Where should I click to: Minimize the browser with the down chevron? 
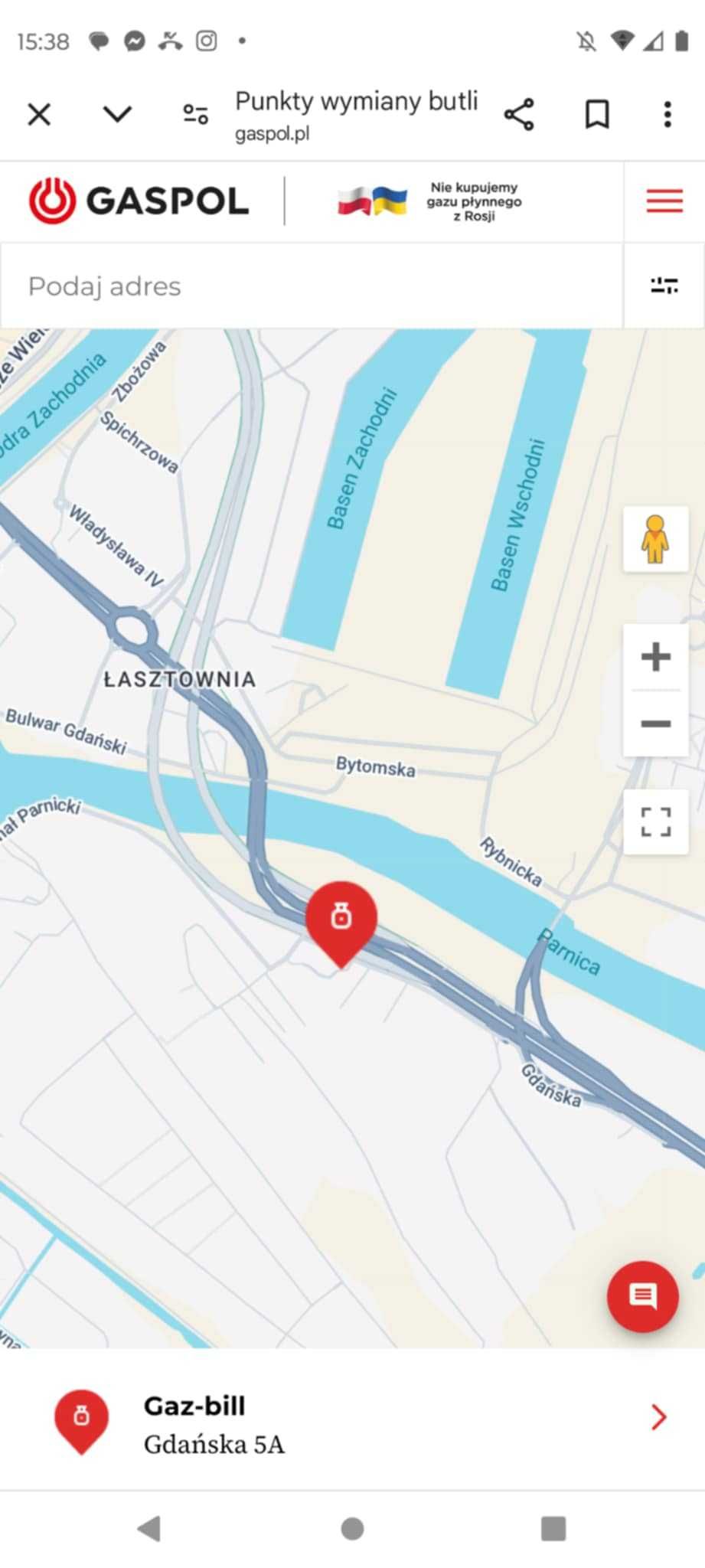pyautogui.click(x=117, y=115)
